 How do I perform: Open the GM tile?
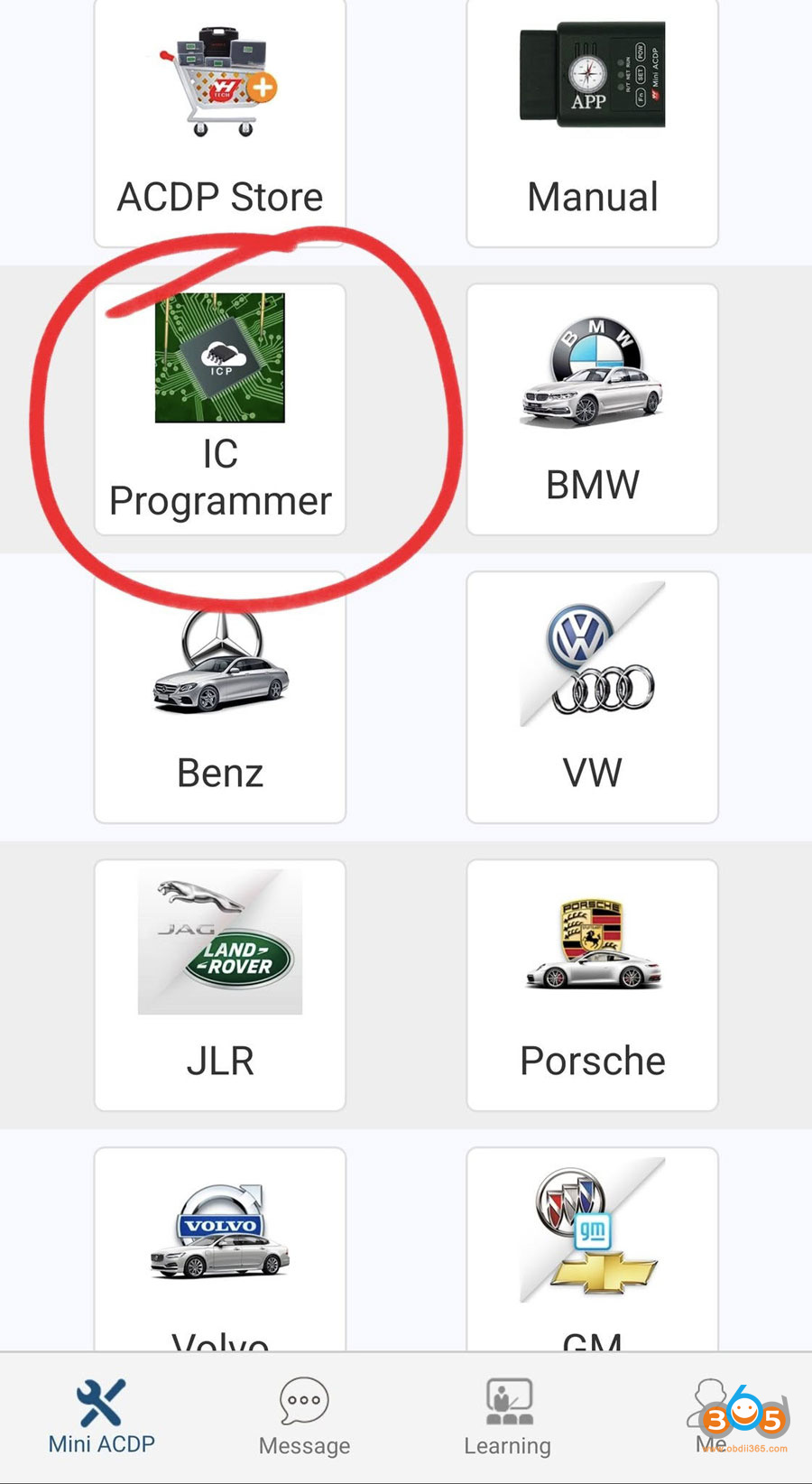[x=592, y=1250]
